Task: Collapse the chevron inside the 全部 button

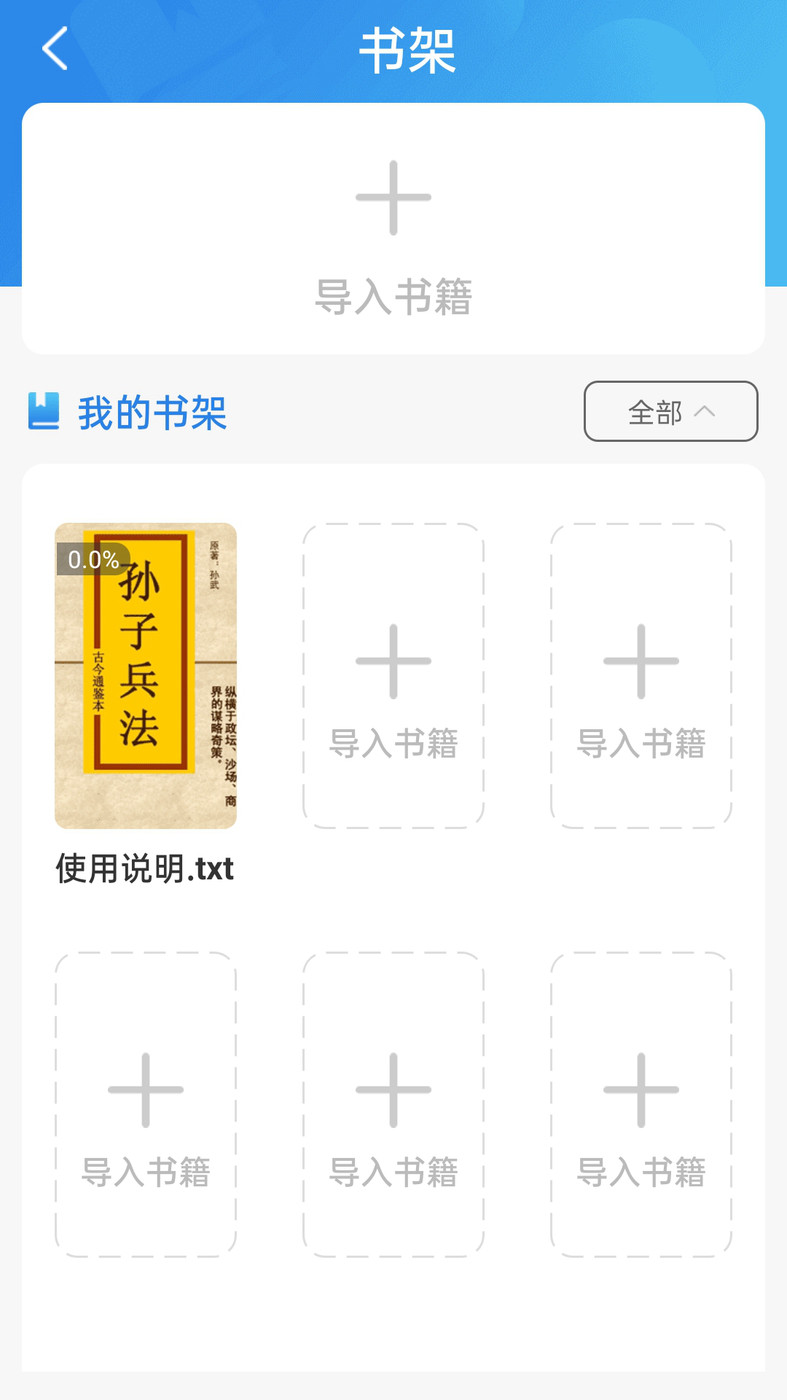Action: point(704,411)
